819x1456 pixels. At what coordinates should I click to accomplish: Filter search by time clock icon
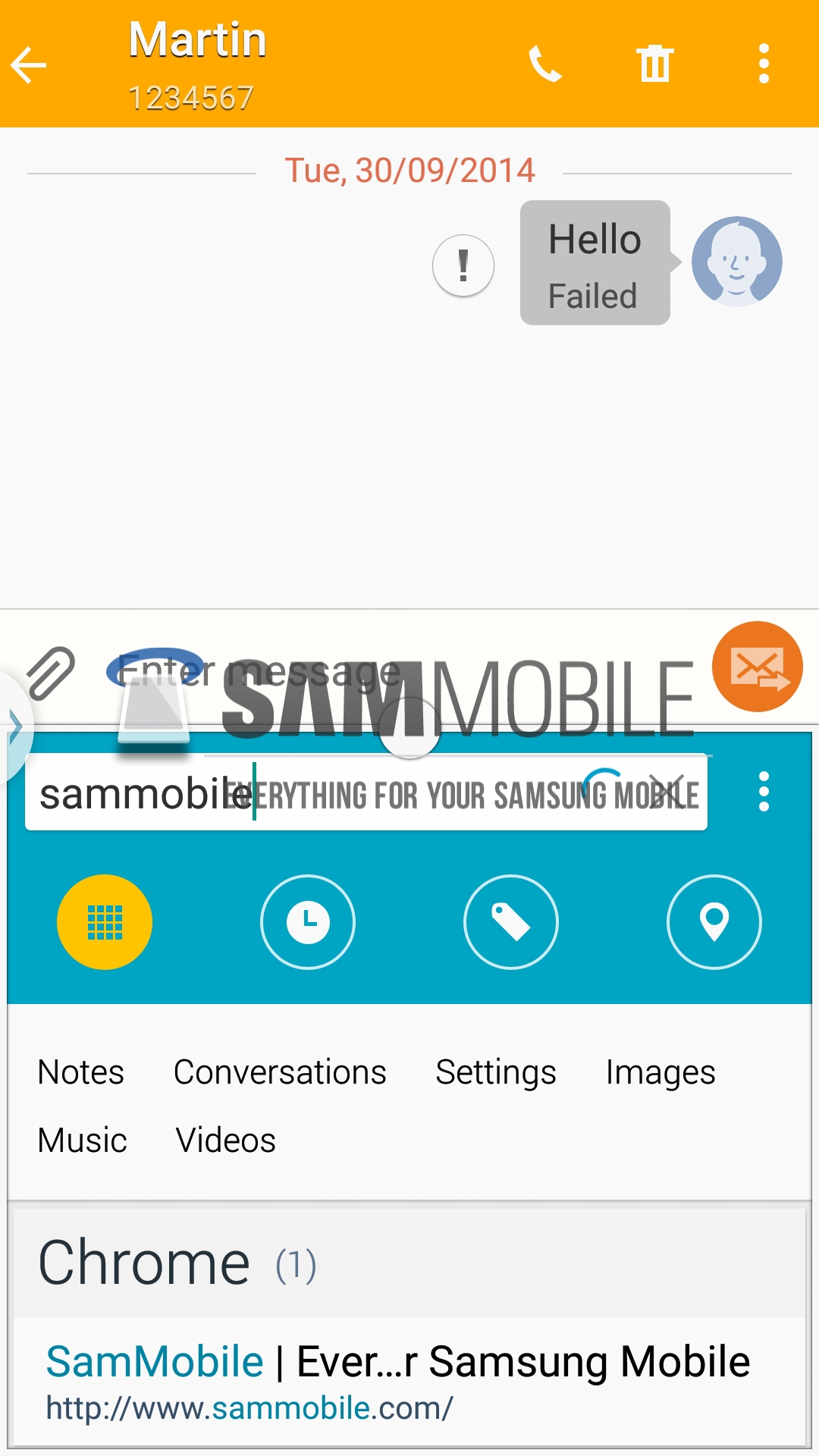(x=308, y=922)
